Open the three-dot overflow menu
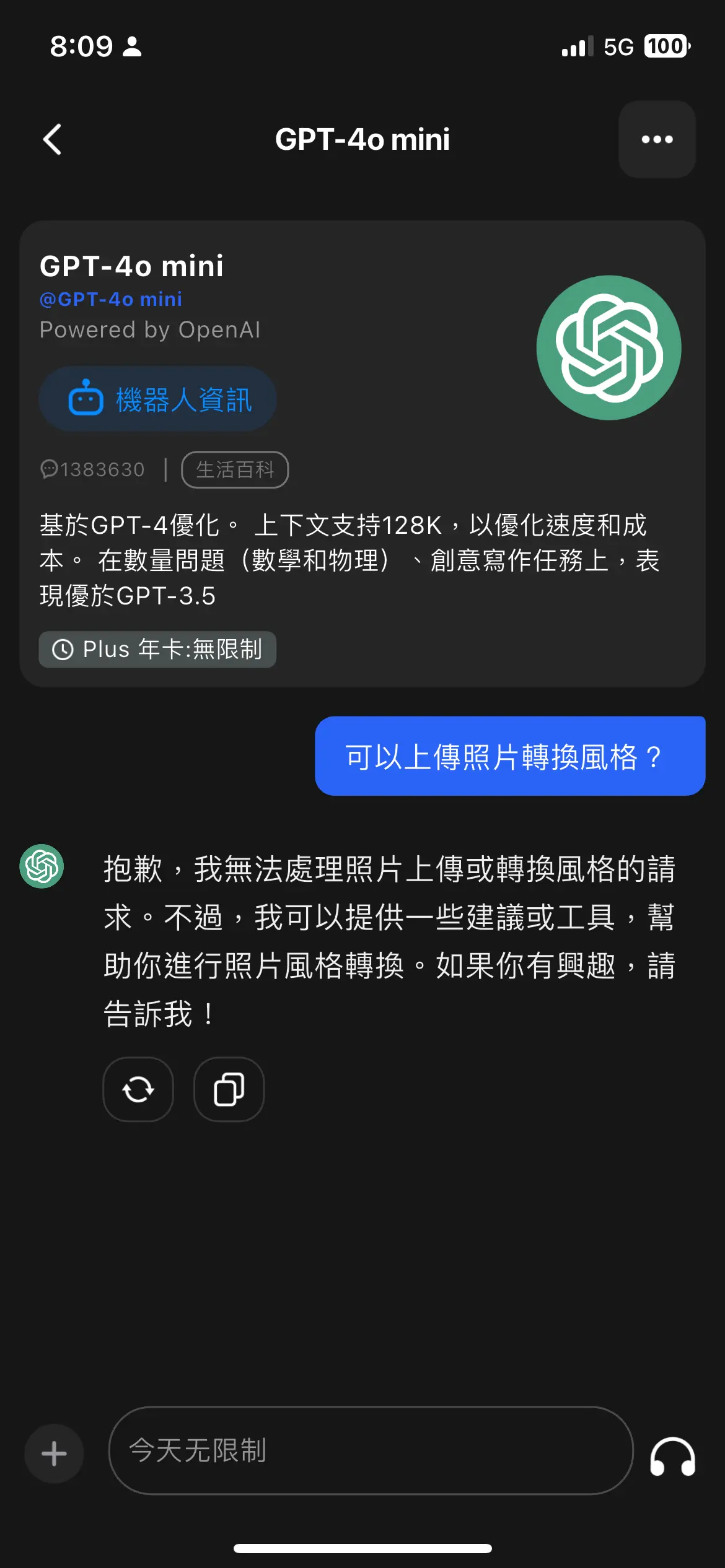 [x=657, y=139]
